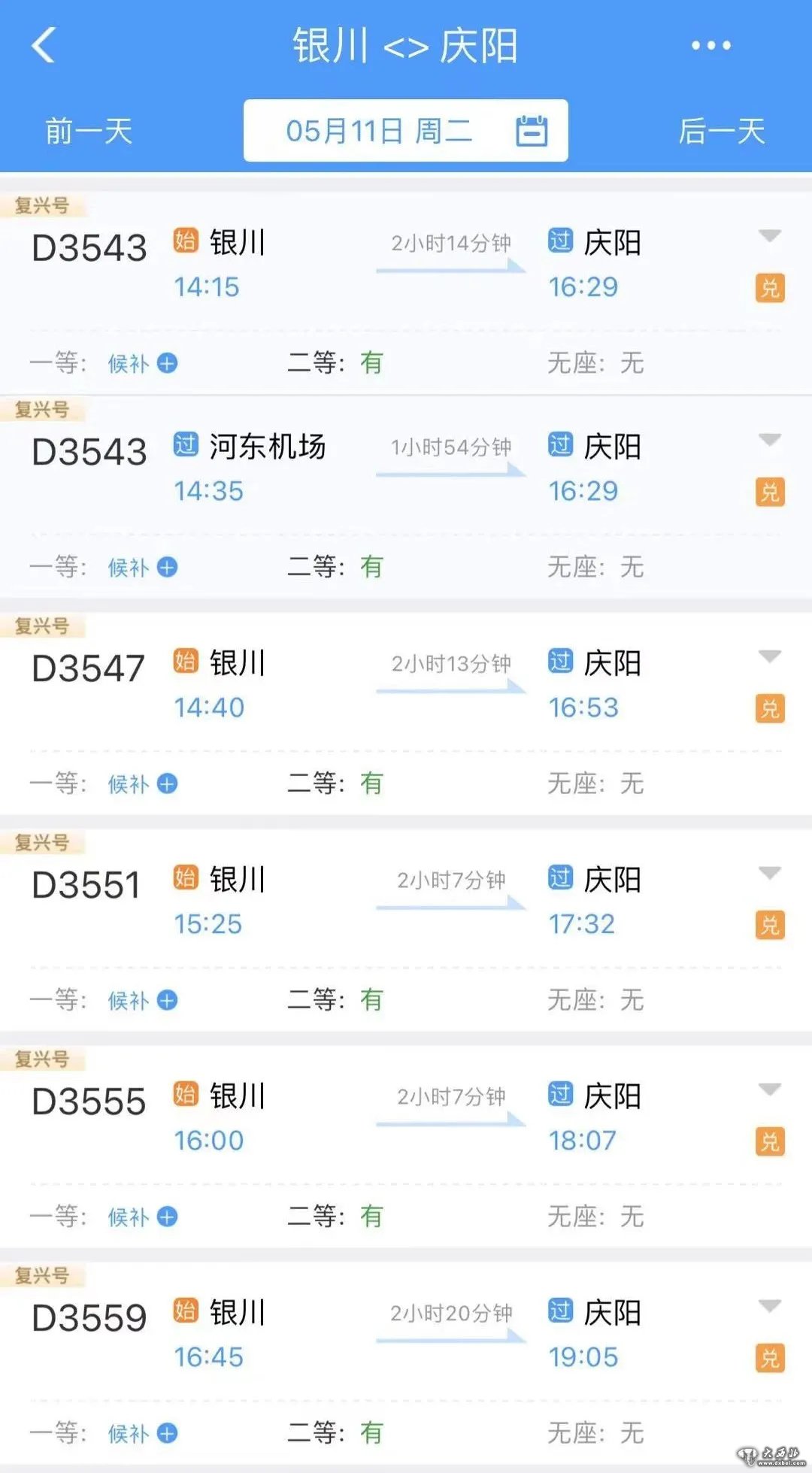
Task: Go back from the 银川 <> 庆阳 list
Action: click(44, 45)
